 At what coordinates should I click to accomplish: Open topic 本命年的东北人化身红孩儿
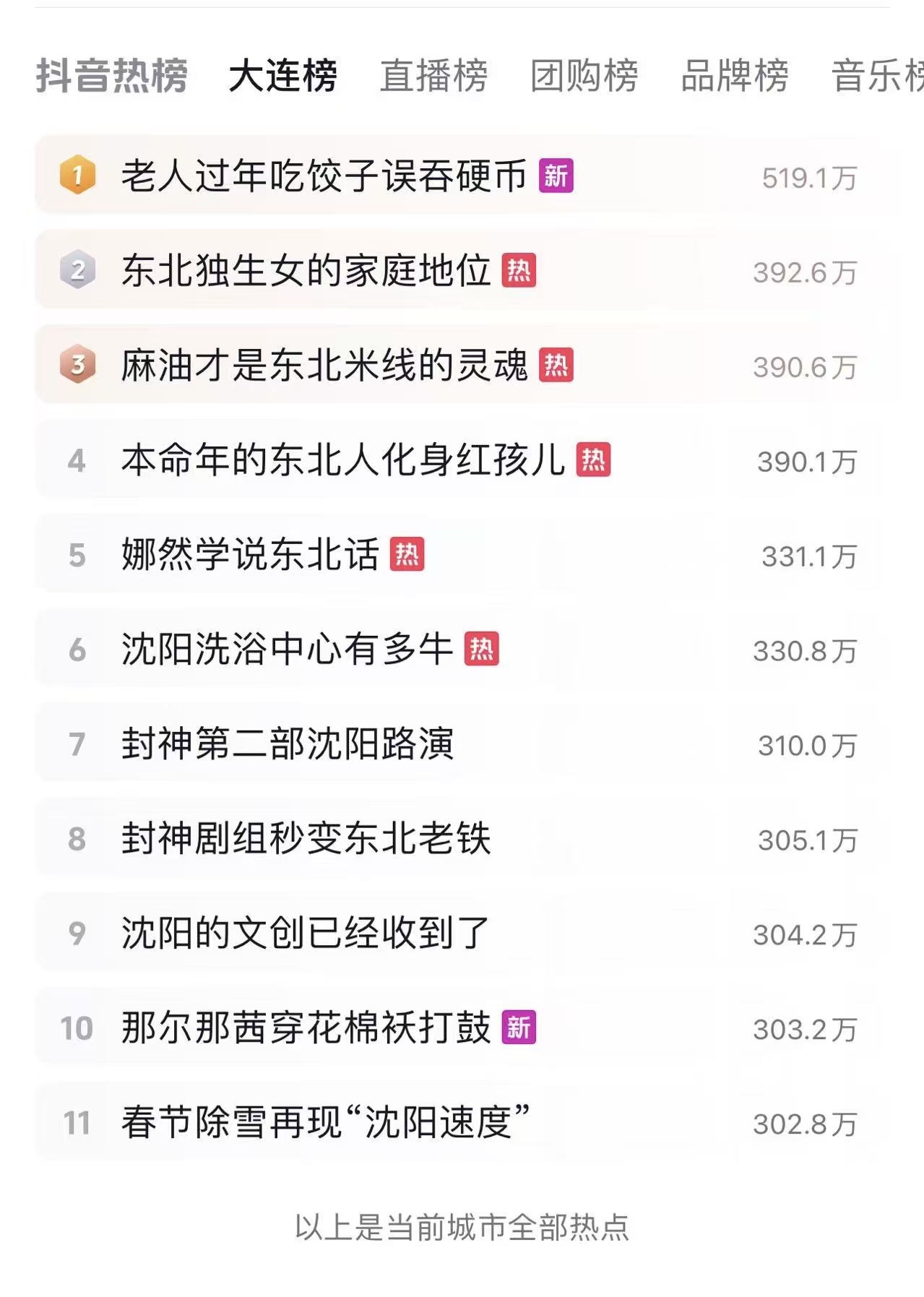(342, 460)
